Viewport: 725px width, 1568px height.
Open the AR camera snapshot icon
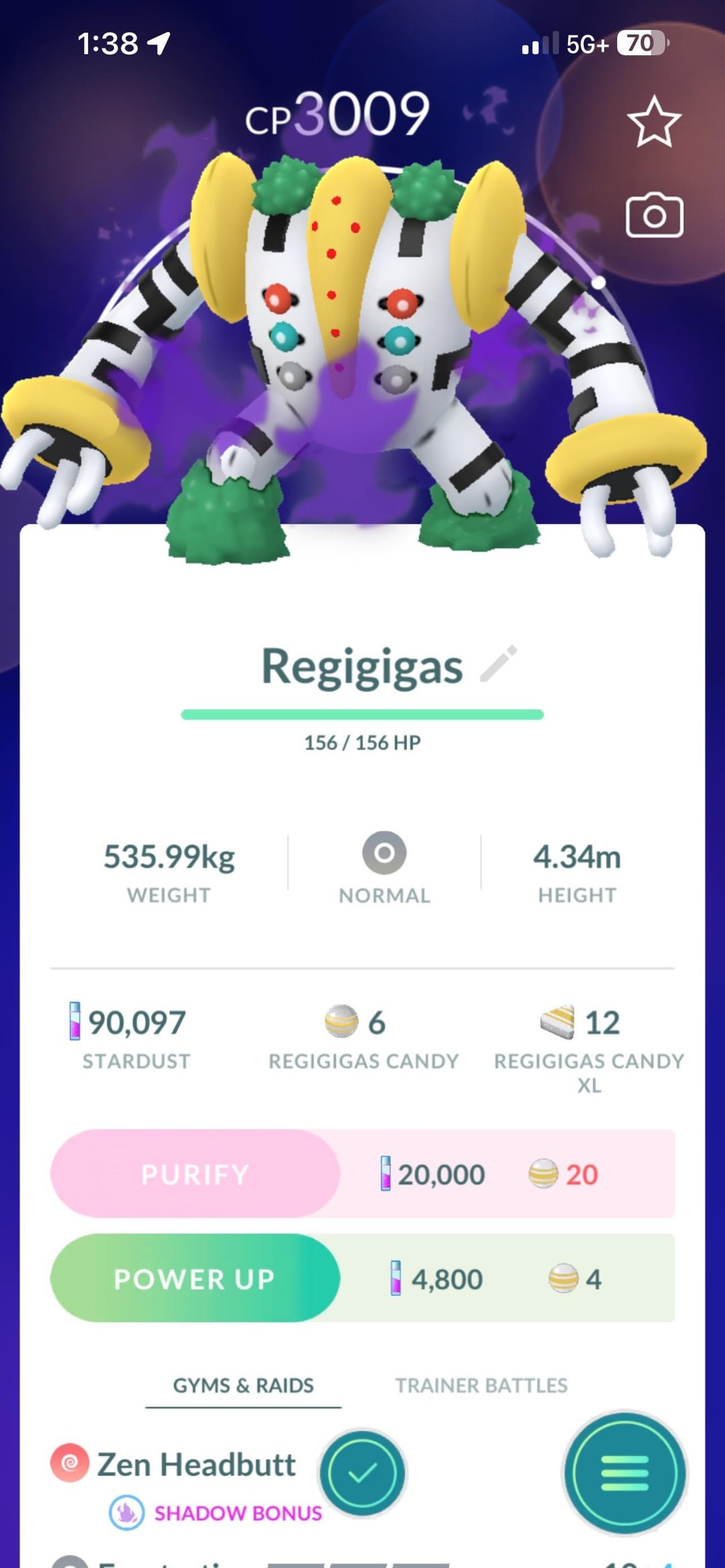pos(654,216)
